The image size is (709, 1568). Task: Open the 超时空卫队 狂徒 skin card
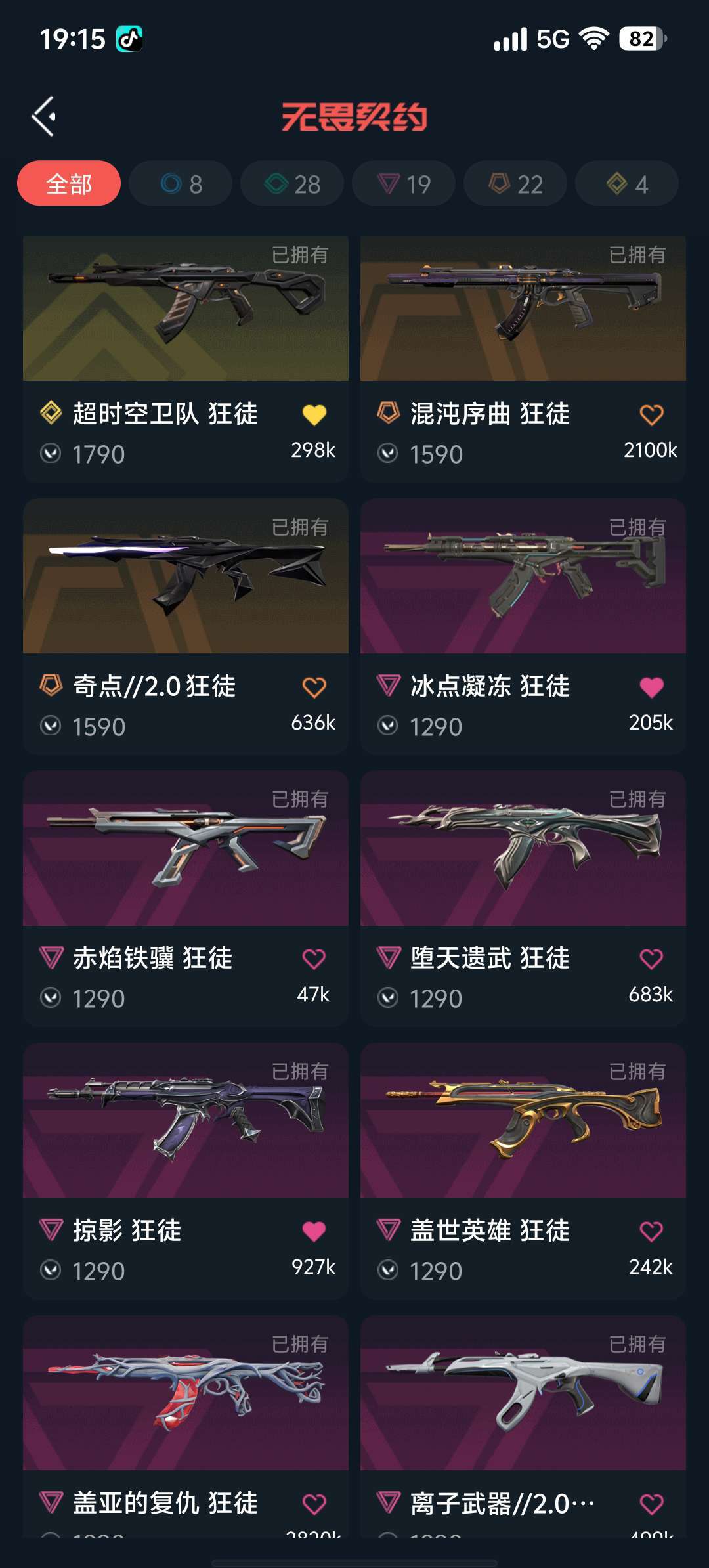(185, 309)
